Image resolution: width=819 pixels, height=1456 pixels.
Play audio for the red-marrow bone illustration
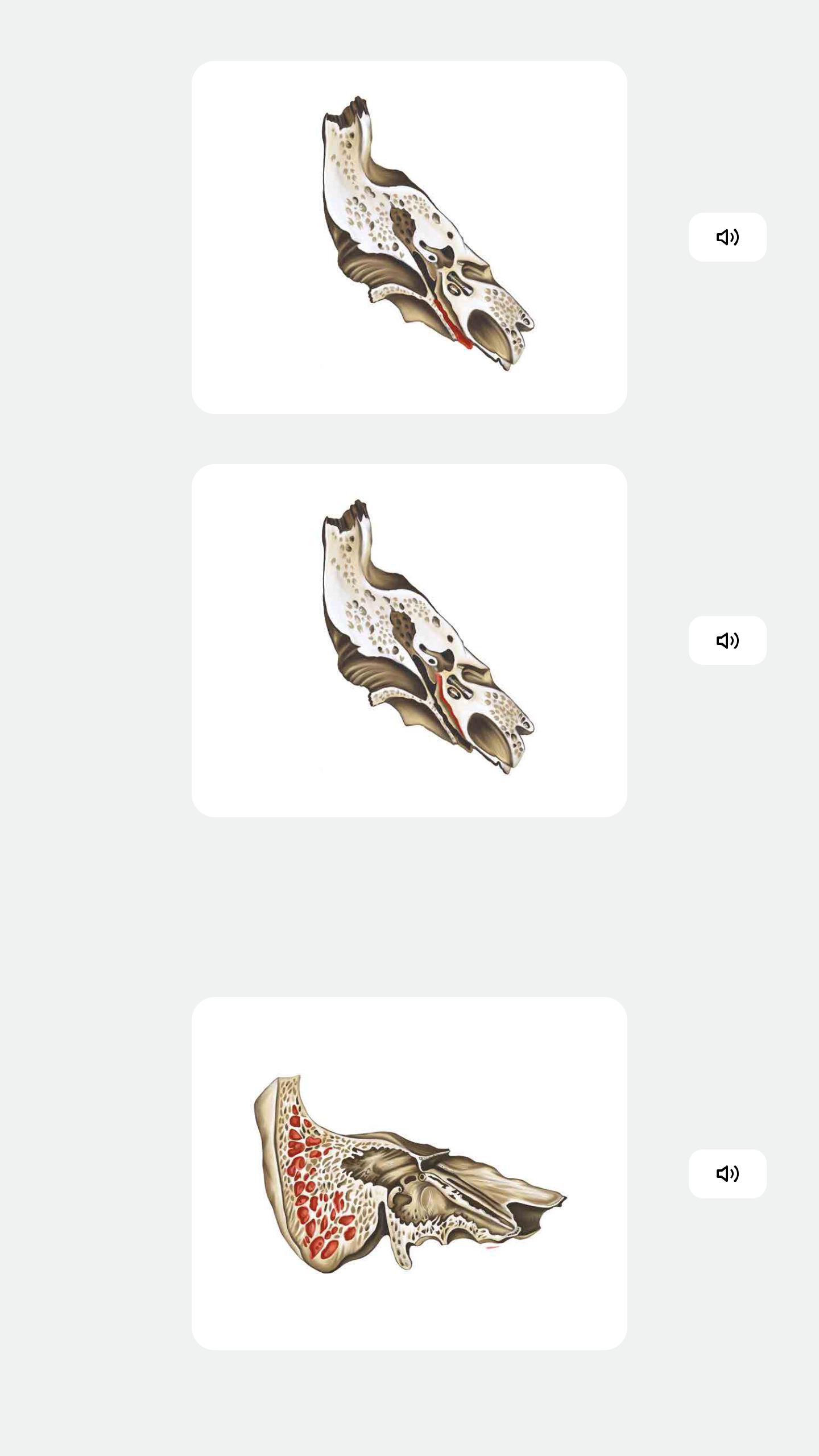(727, 1173)
